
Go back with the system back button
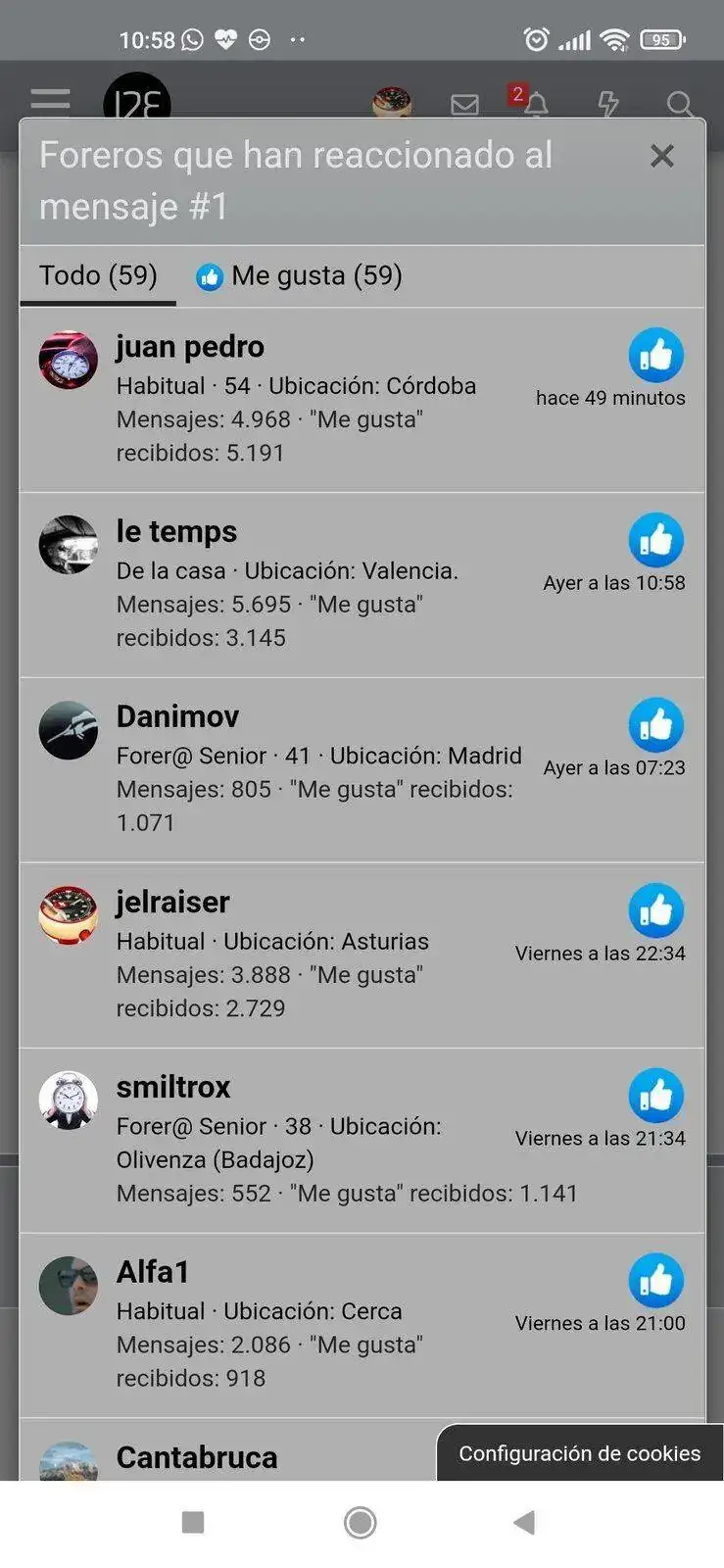[524, 1522]
